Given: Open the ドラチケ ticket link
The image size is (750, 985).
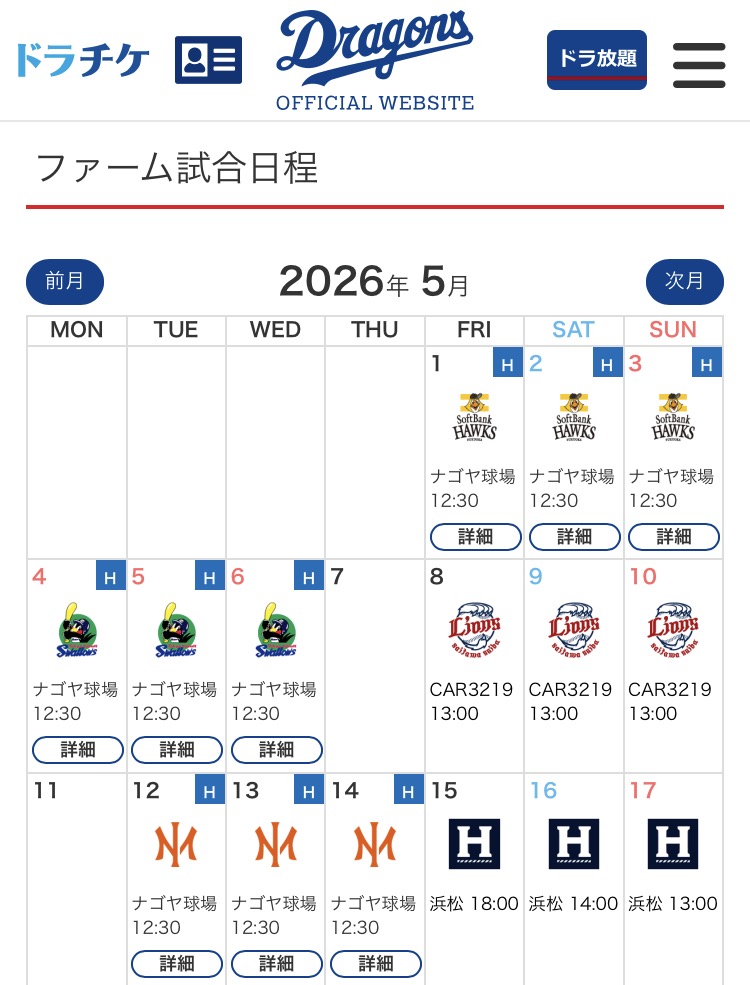Looking at the screenshot, I should coord(82,61).
